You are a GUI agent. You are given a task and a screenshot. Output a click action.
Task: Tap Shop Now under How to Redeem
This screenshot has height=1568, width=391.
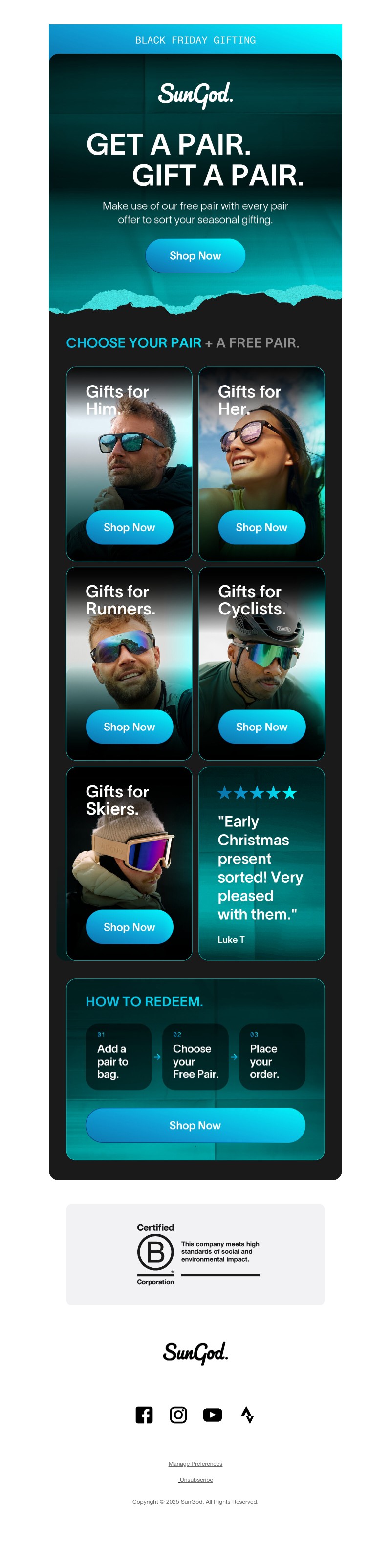[x=195, y=1125]
